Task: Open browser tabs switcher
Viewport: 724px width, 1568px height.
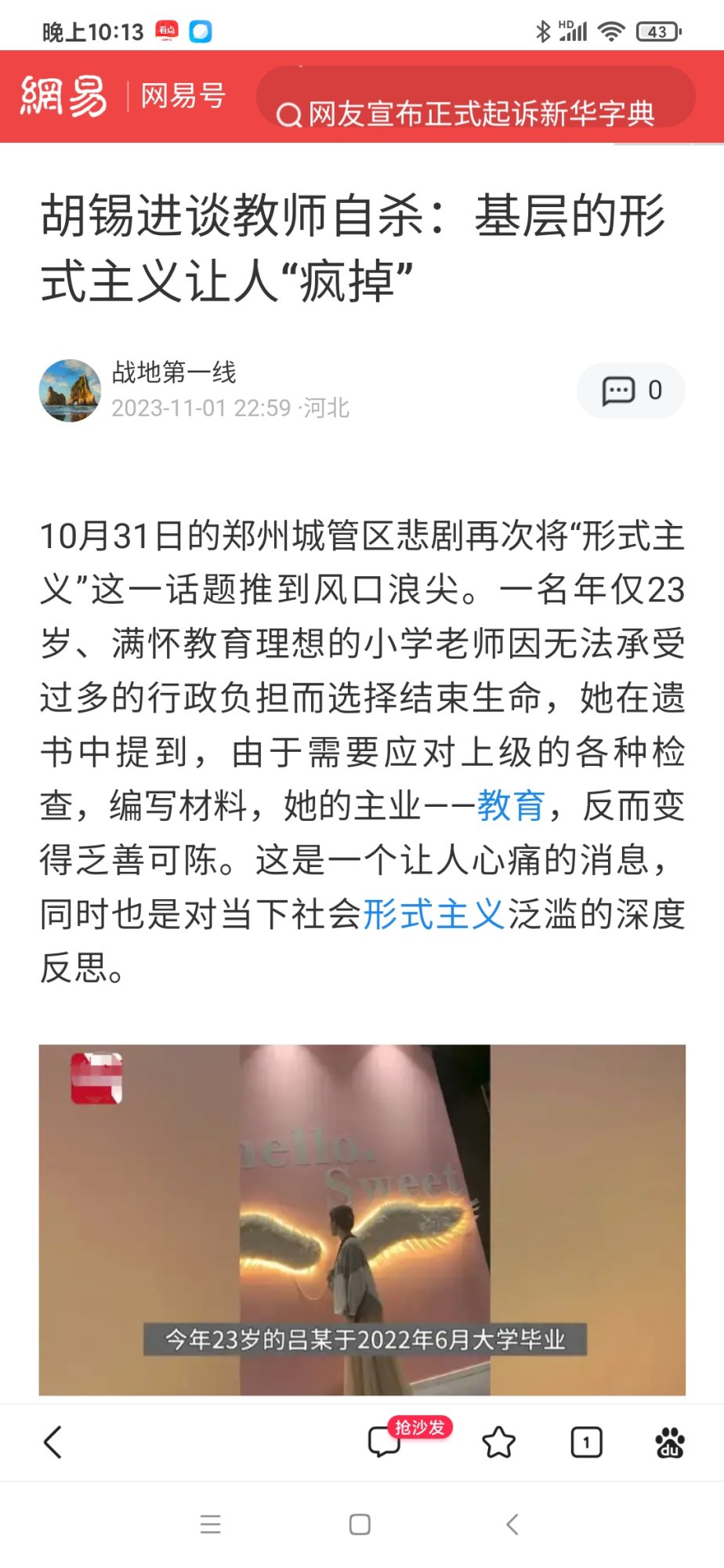Action: coord(586,1442)
